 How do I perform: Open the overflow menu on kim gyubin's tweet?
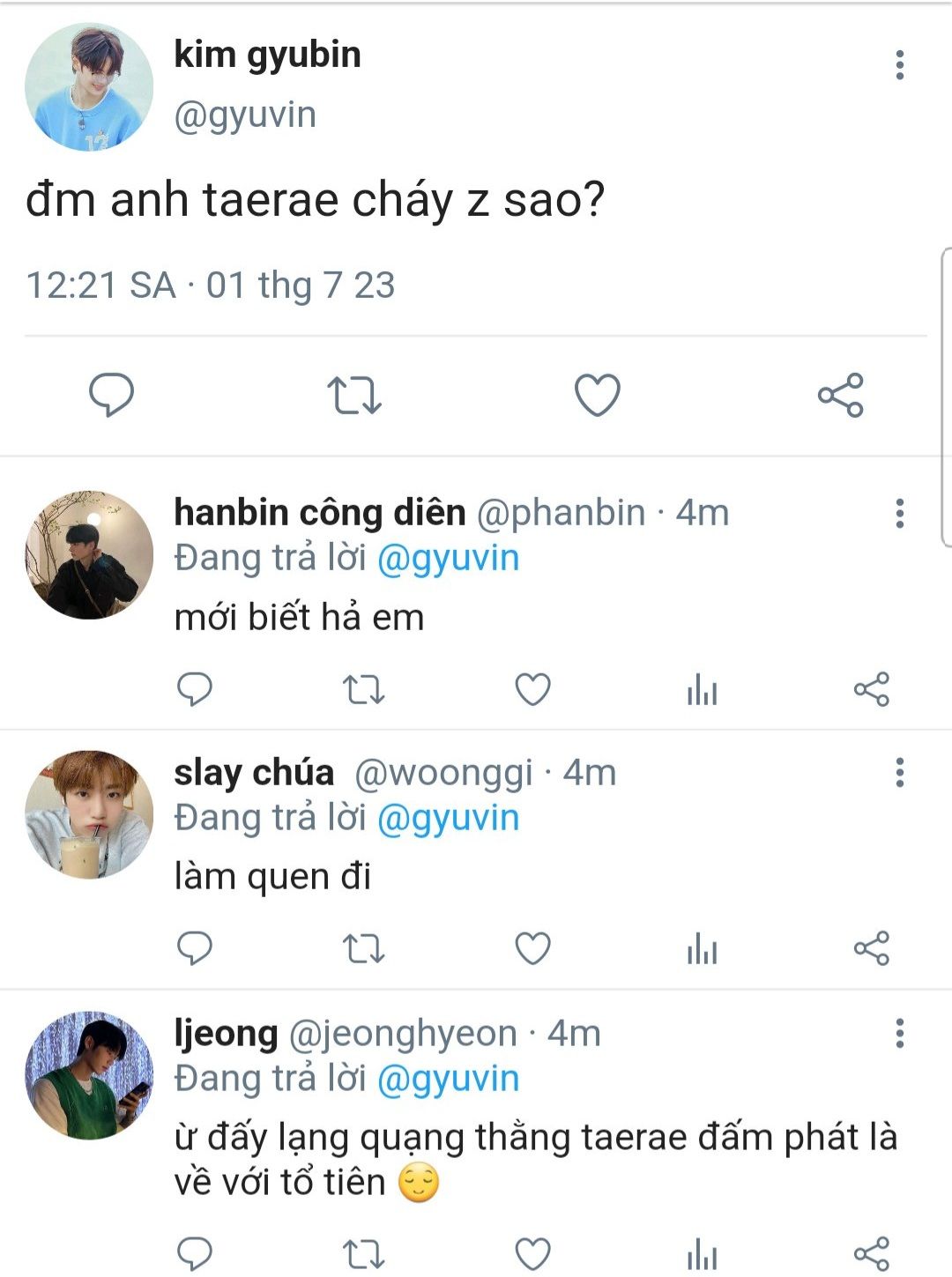click(x=899, y=65)
